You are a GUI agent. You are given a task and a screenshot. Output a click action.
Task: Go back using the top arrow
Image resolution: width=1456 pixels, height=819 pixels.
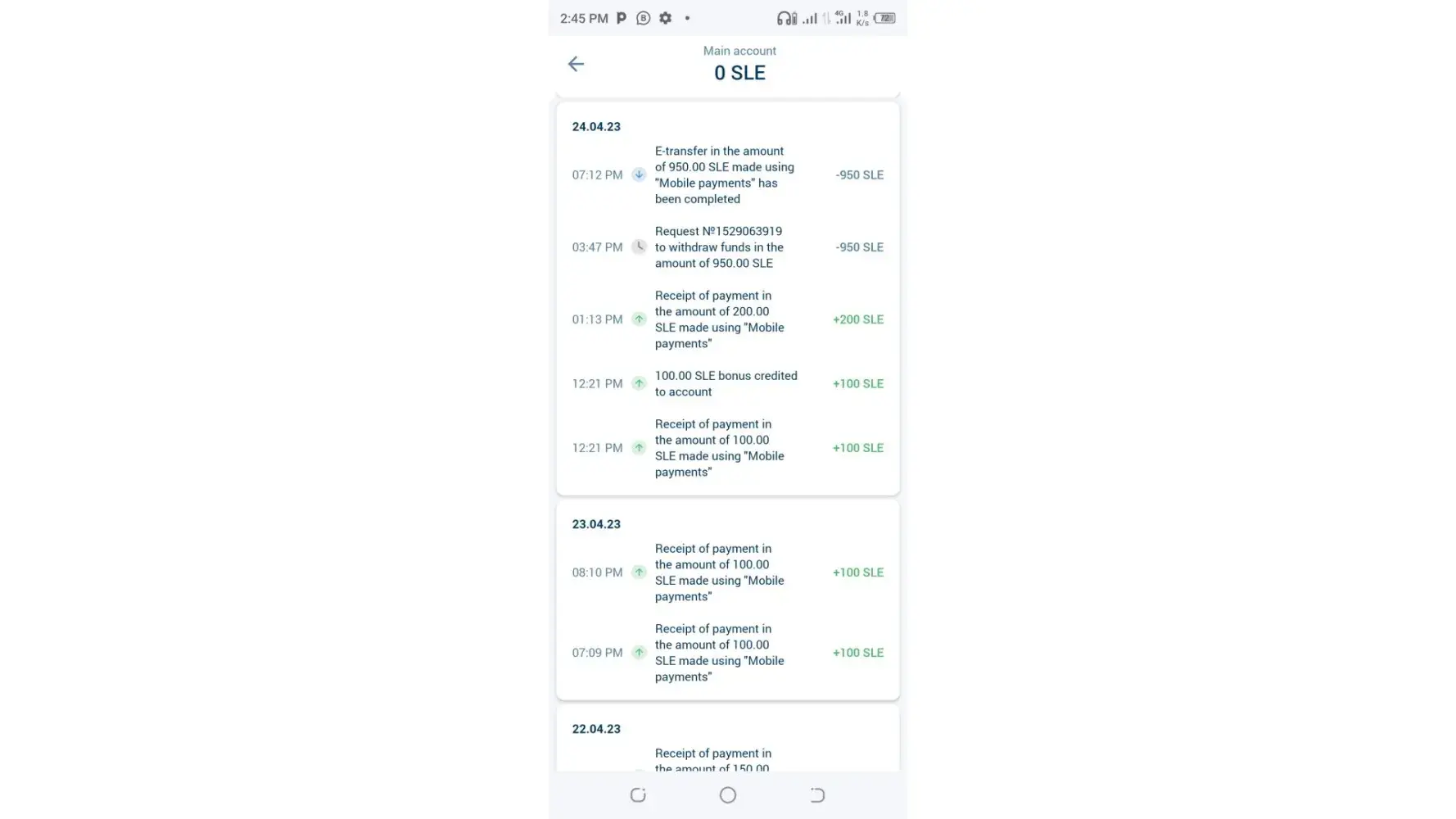[x=576, y=64]
